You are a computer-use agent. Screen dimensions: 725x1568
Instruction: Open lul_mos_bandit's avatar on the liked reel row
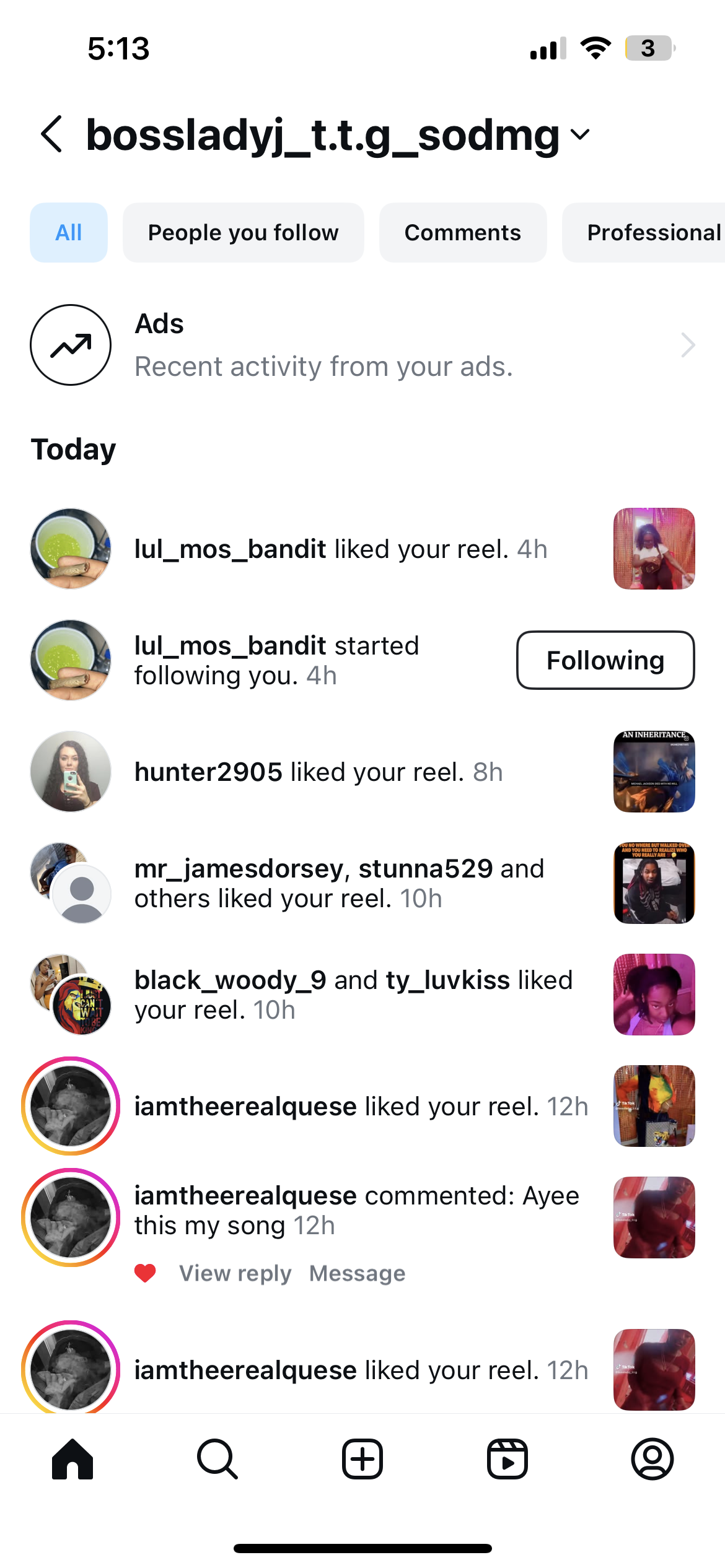pyautogui.click(x=71, y=549)
